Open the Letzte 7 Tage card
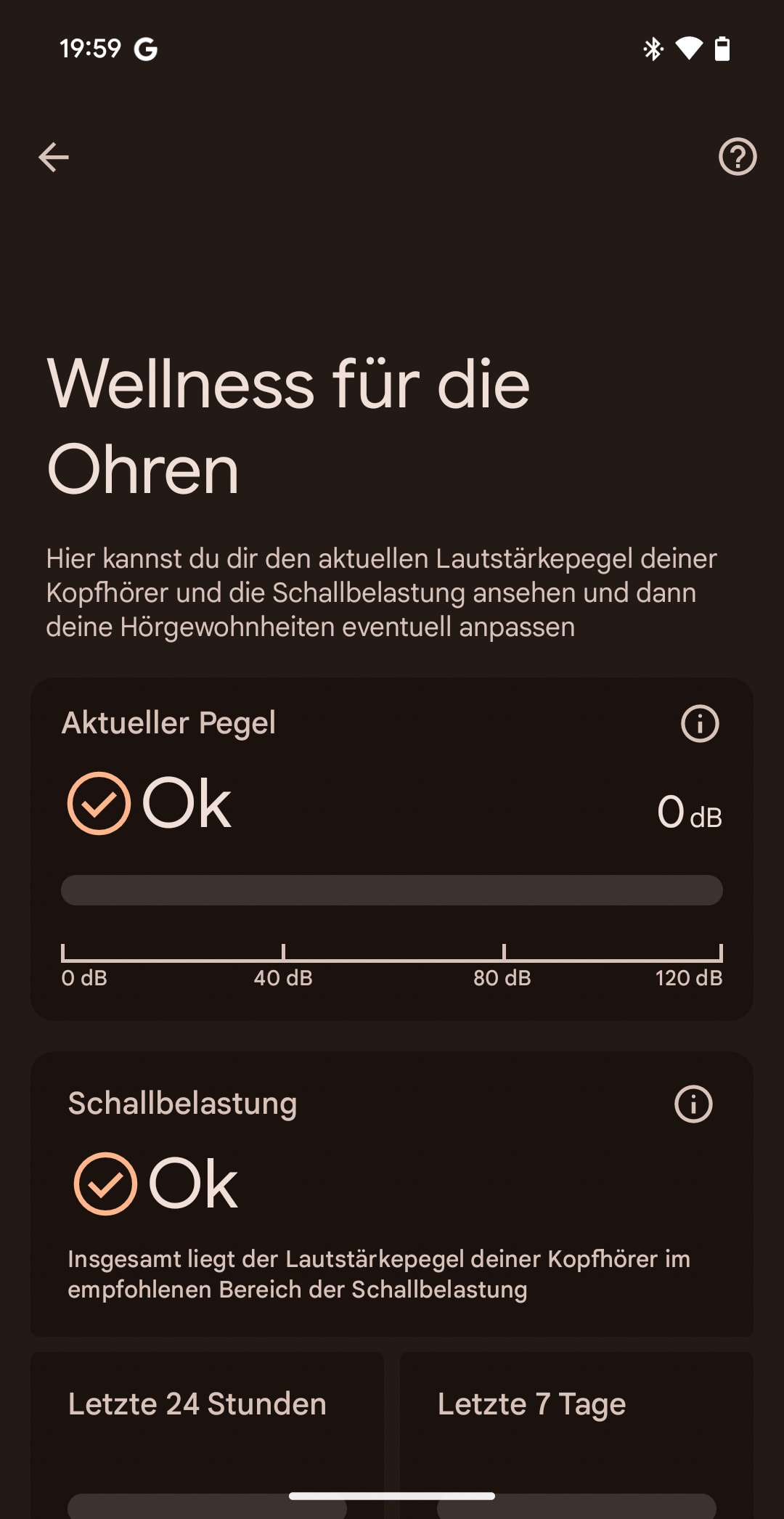Viewport: 784px width, 1519px height. (576, 1430)
